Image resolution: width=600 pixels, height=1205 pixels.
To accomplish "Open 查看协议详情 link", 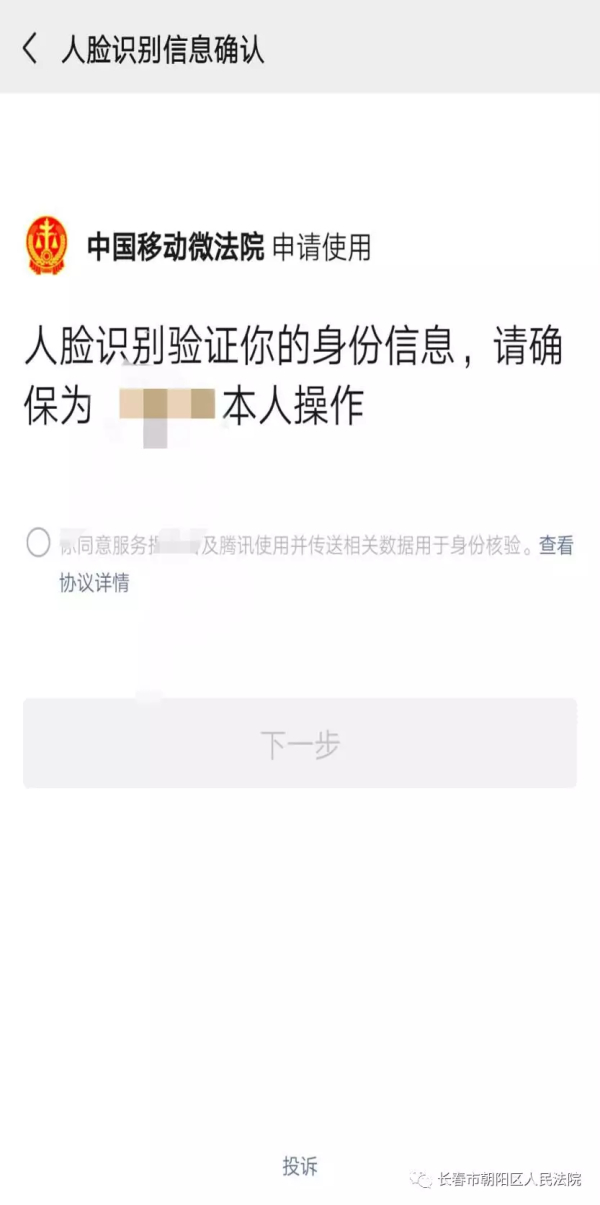I will 94,584.
